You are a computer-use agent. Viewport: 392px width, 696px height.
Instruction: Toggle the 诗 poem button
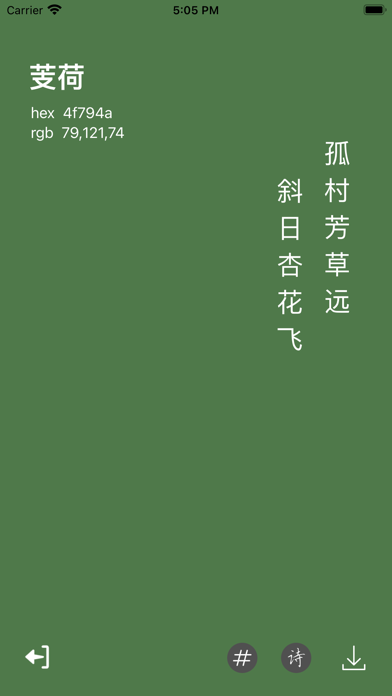296,657
